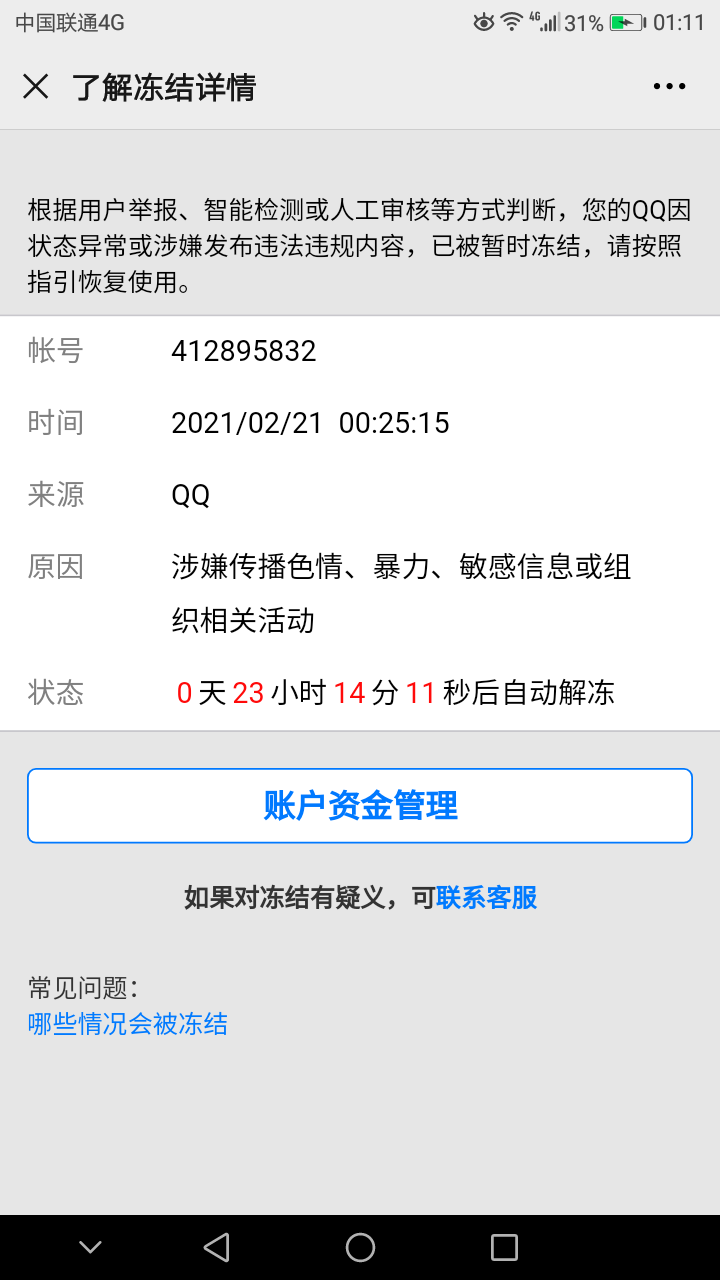The width and height of the screenshot is (720, 1280).
Task: Open the three-dot overflow menu
Action: pyautogui.click(x=669, y=87)
